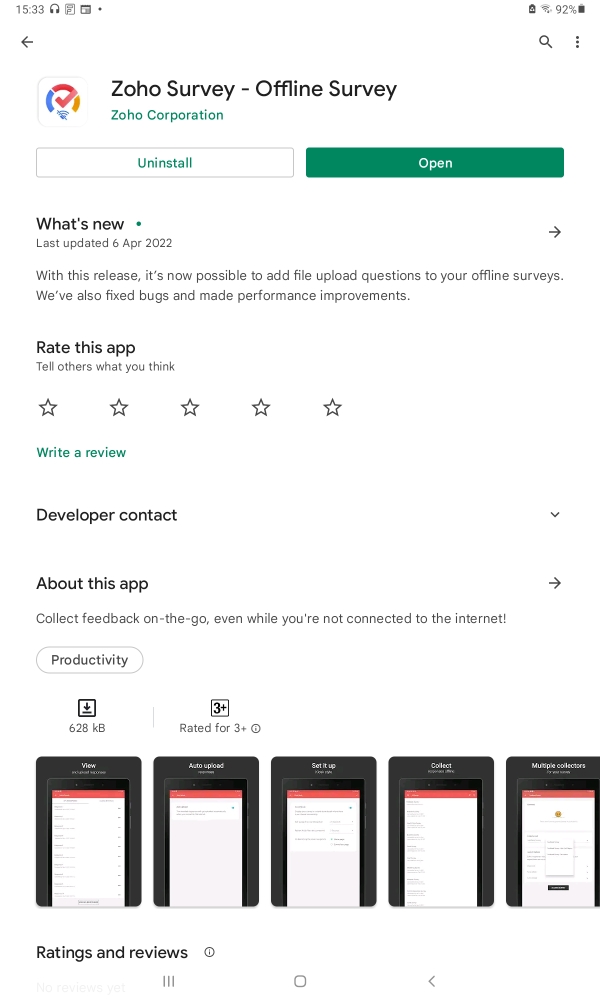Select the Productivity category chip
The width and height of the screenshot is (600, 1000).
pyautogui.click(x=90, y=660)
